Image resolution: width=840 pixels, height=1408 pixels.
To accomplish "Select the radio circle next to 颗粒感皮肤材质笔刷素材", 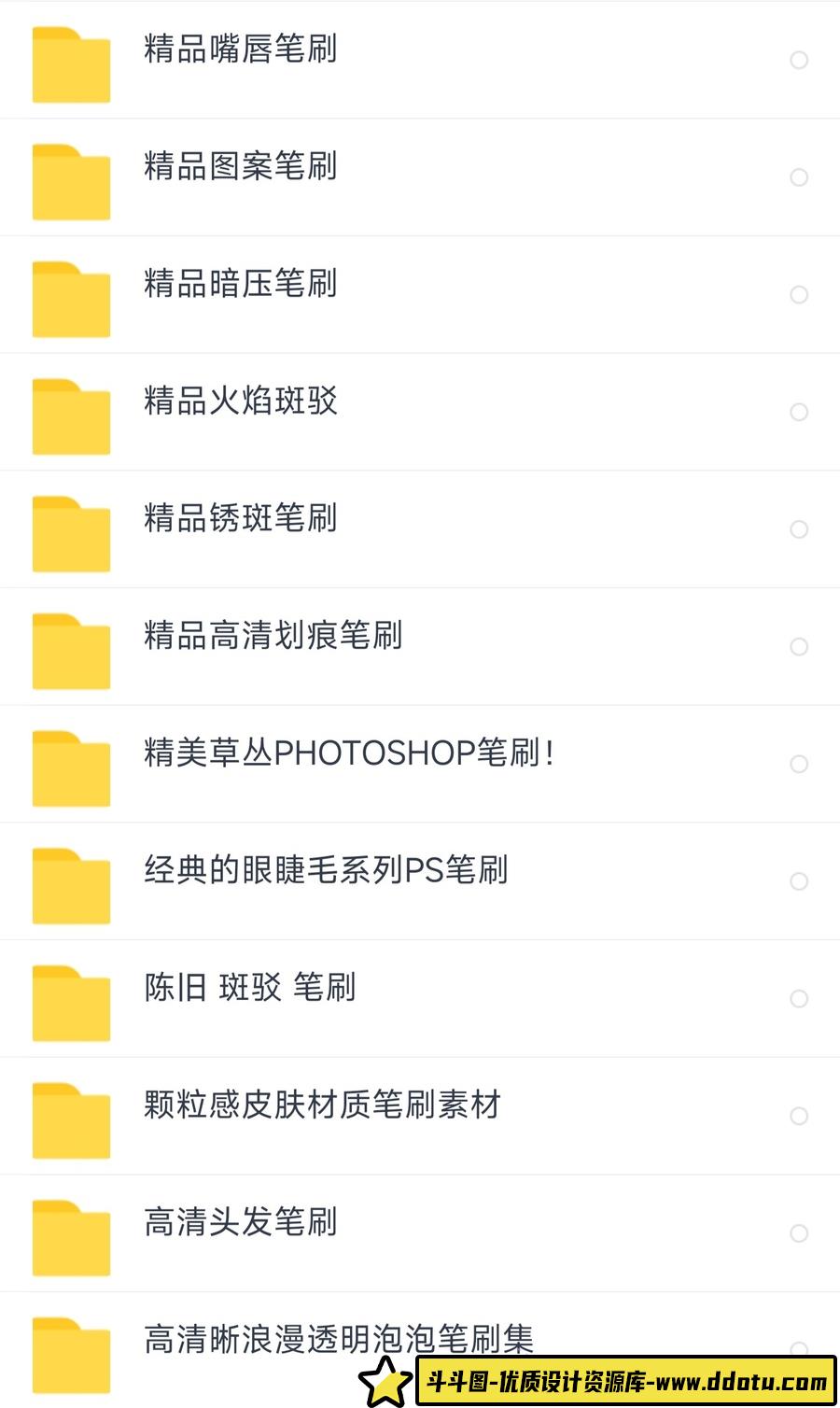I will 799,1116.
